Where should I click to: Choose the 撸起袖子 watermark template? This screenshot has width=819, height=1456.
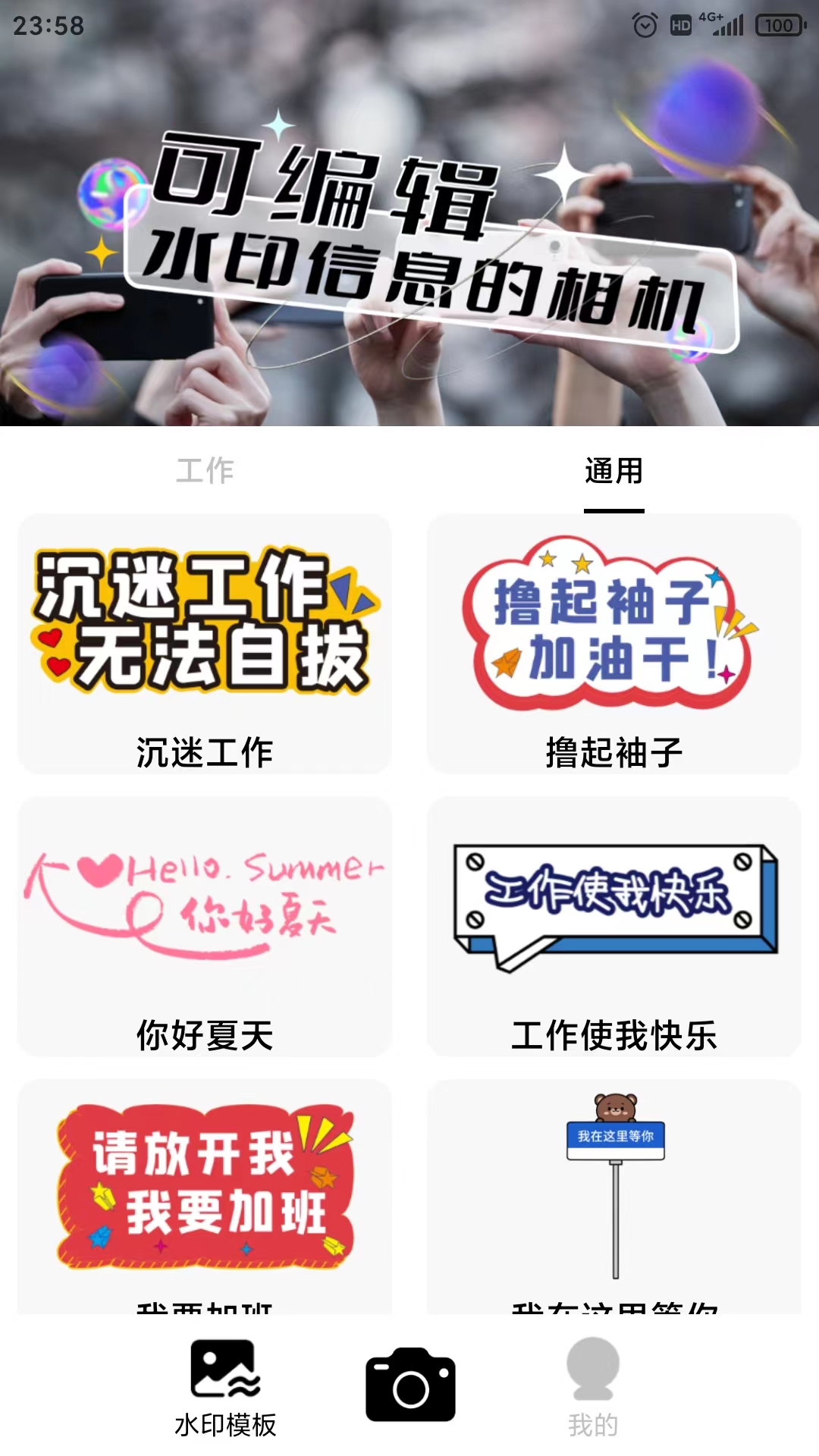pyautogui.click(x=613, y=643)
